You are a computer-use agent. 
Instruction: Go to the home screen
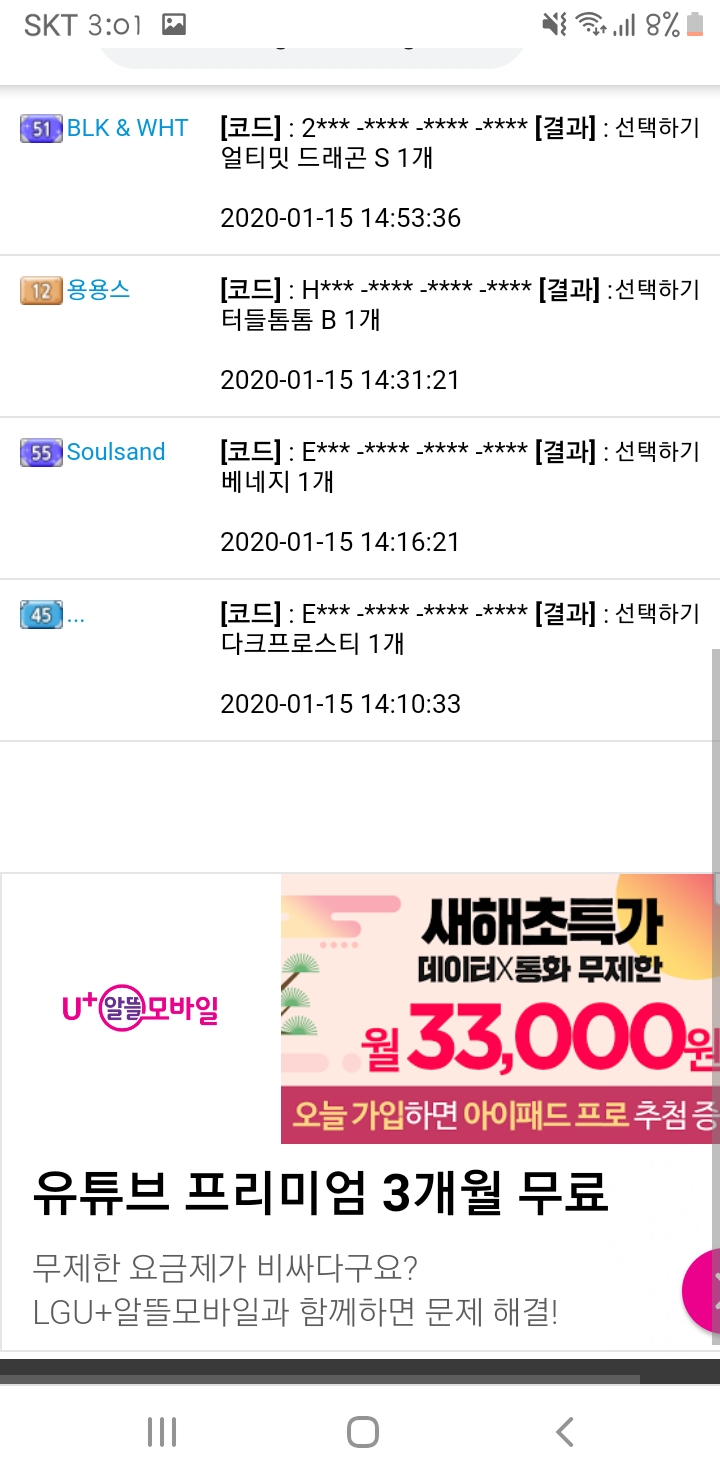(x=362, y=1432)
